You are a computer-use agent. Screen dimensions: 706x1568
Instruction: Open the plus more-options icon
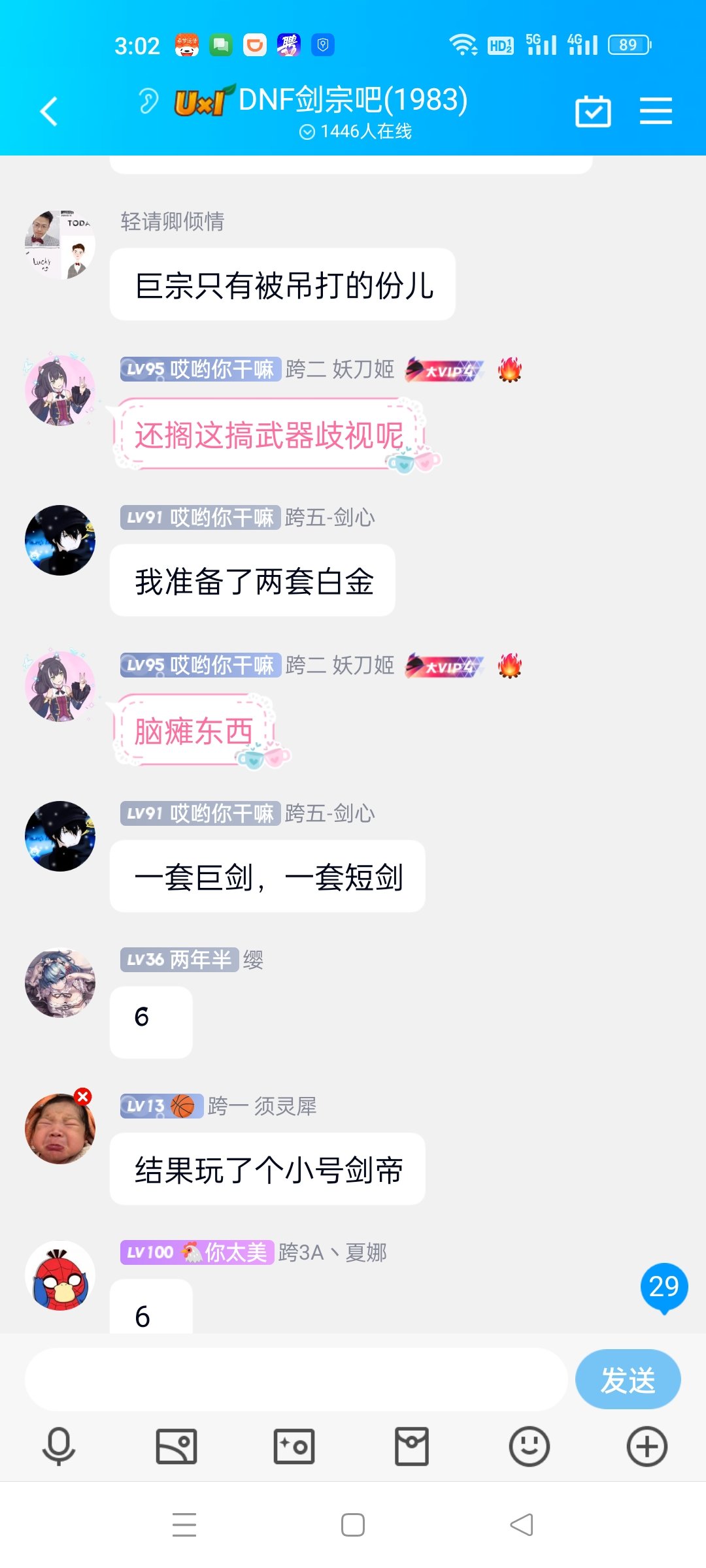(647, 1446)
